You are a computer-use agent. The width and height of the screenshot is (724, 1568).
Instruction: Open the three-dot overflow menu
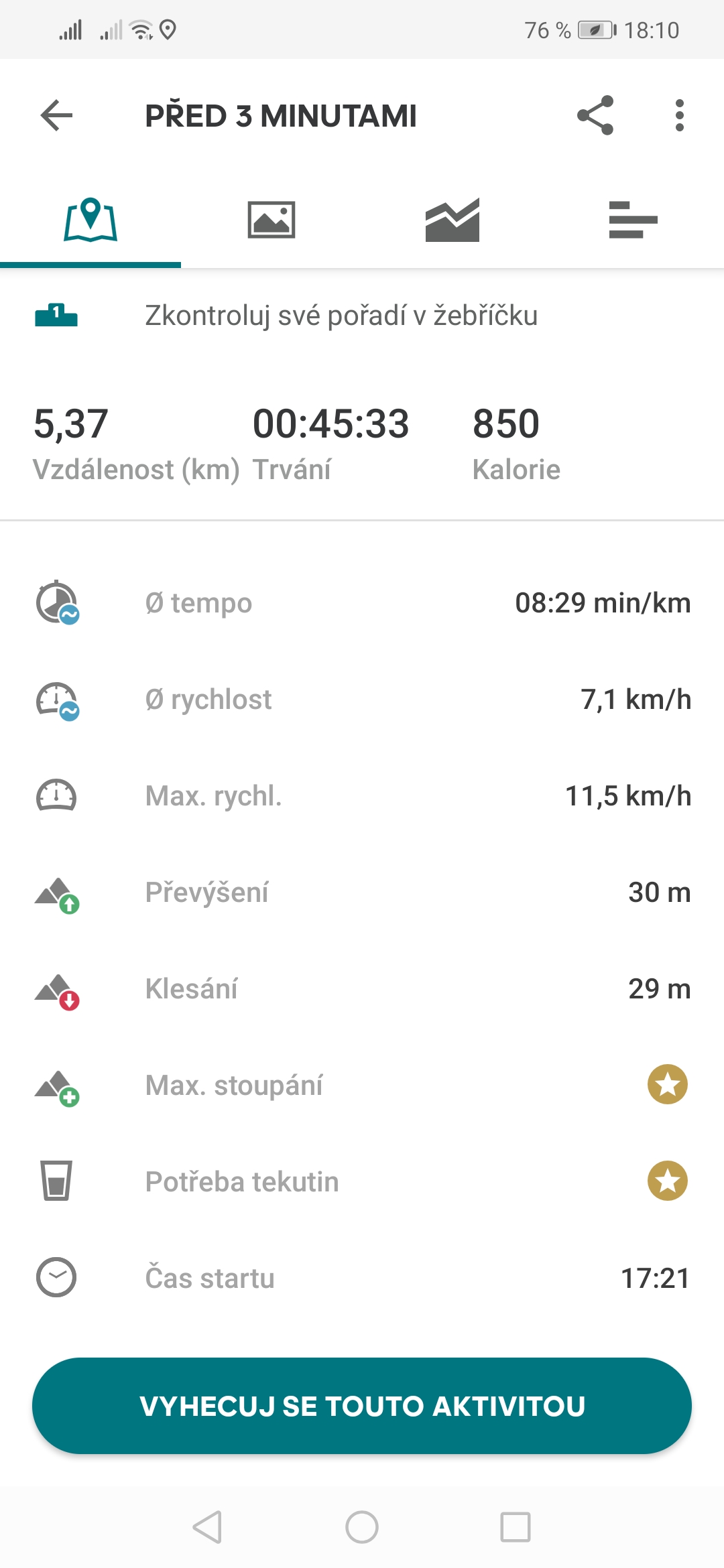coord(680,115)
